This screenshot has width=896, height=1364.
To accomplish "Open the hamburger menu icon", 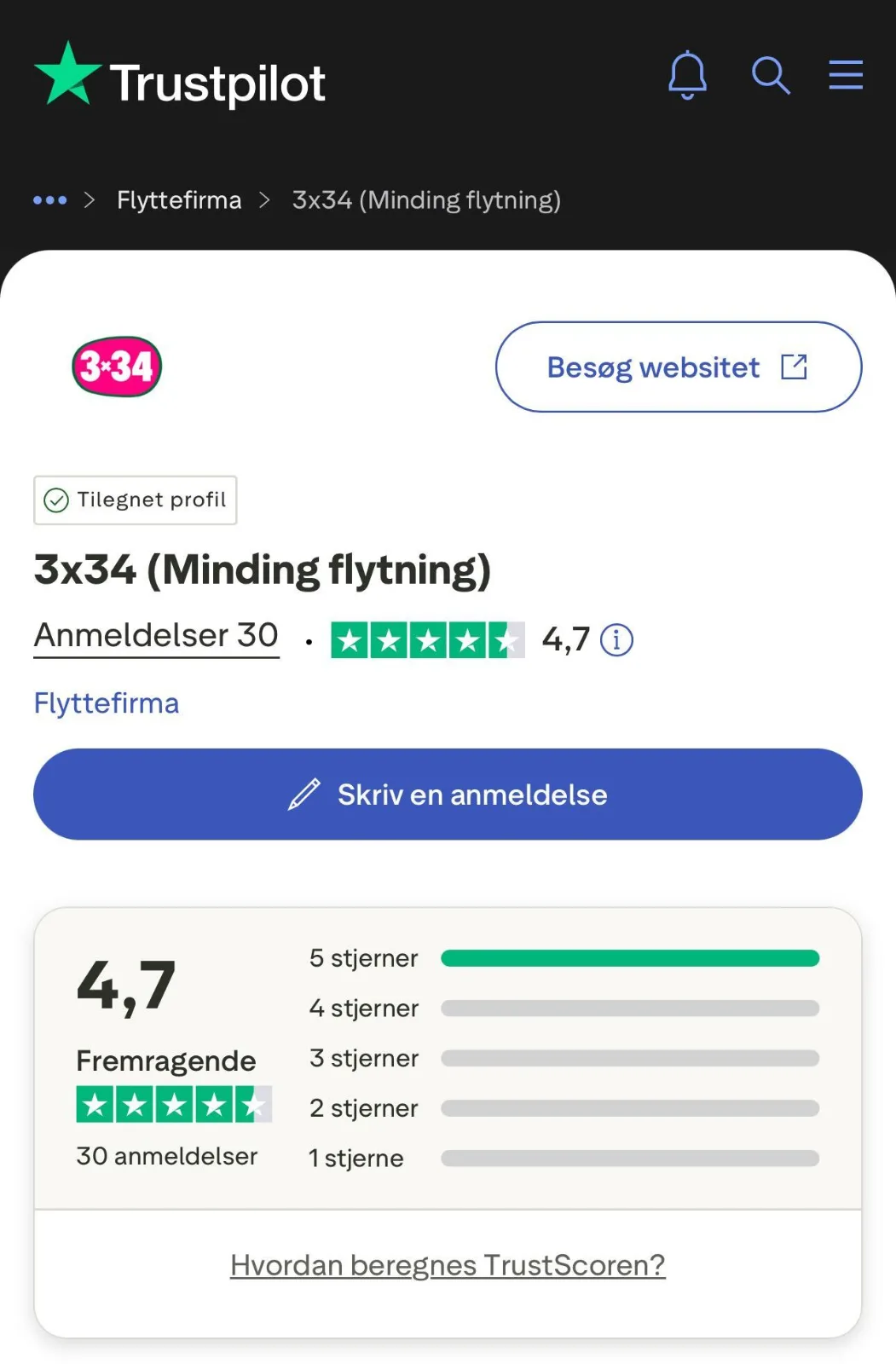I will click(x=845, y=75).
